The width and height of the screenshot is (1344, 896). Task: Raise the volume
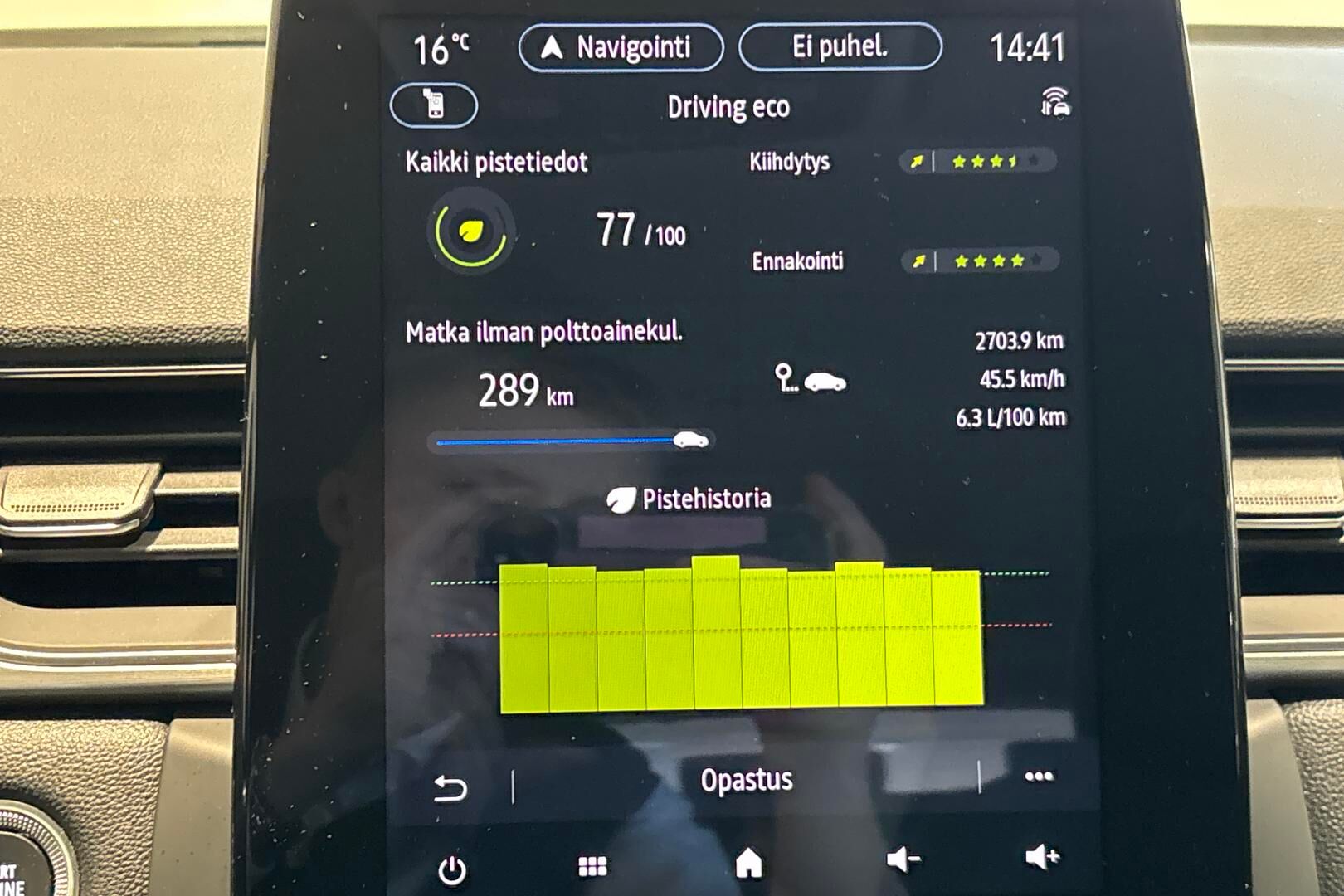(1042, 857)
